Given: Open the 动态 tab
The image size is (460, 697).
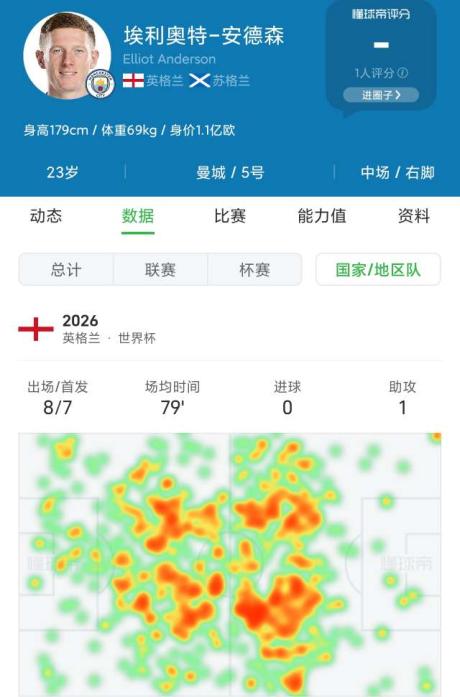Looking at the screenshot, I should [46, 216].
